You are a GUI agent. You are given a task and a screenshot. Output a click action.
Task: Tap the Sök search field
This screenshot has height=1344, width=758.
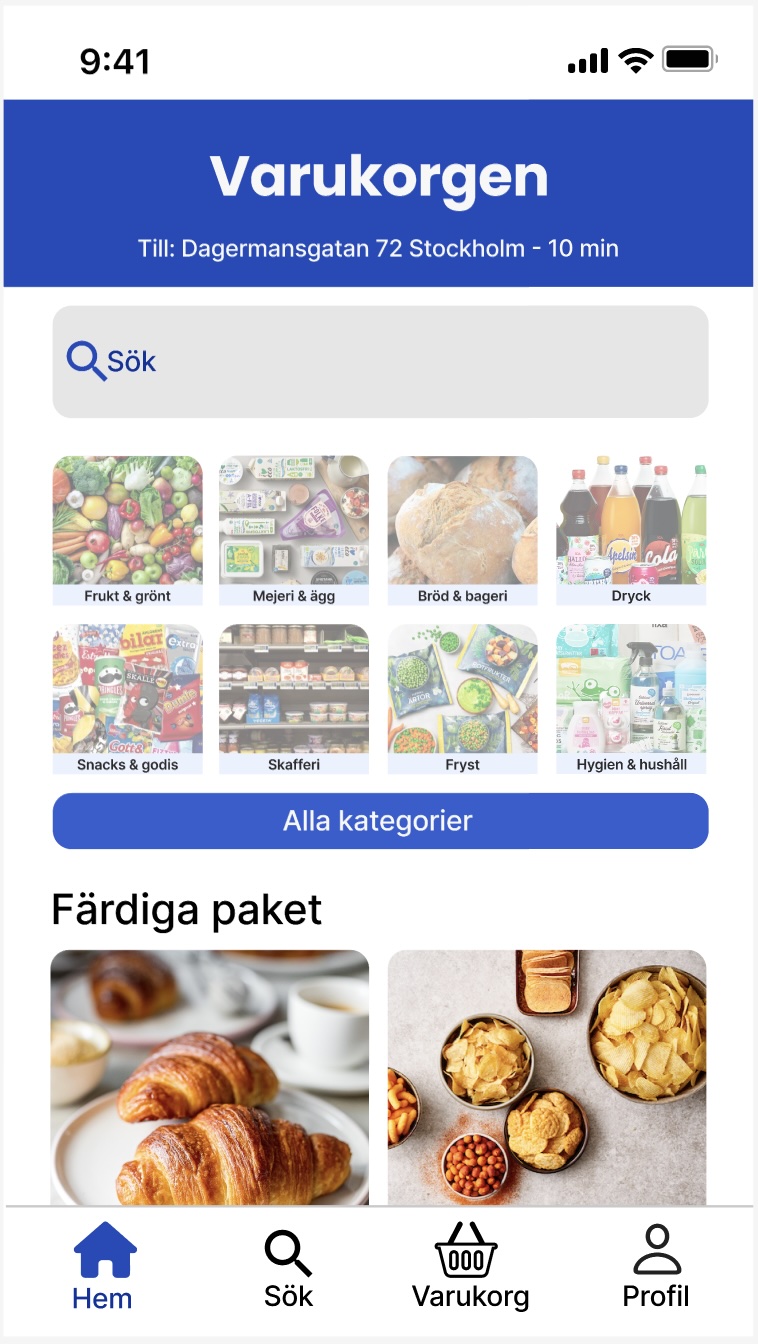tap(380, 361)
